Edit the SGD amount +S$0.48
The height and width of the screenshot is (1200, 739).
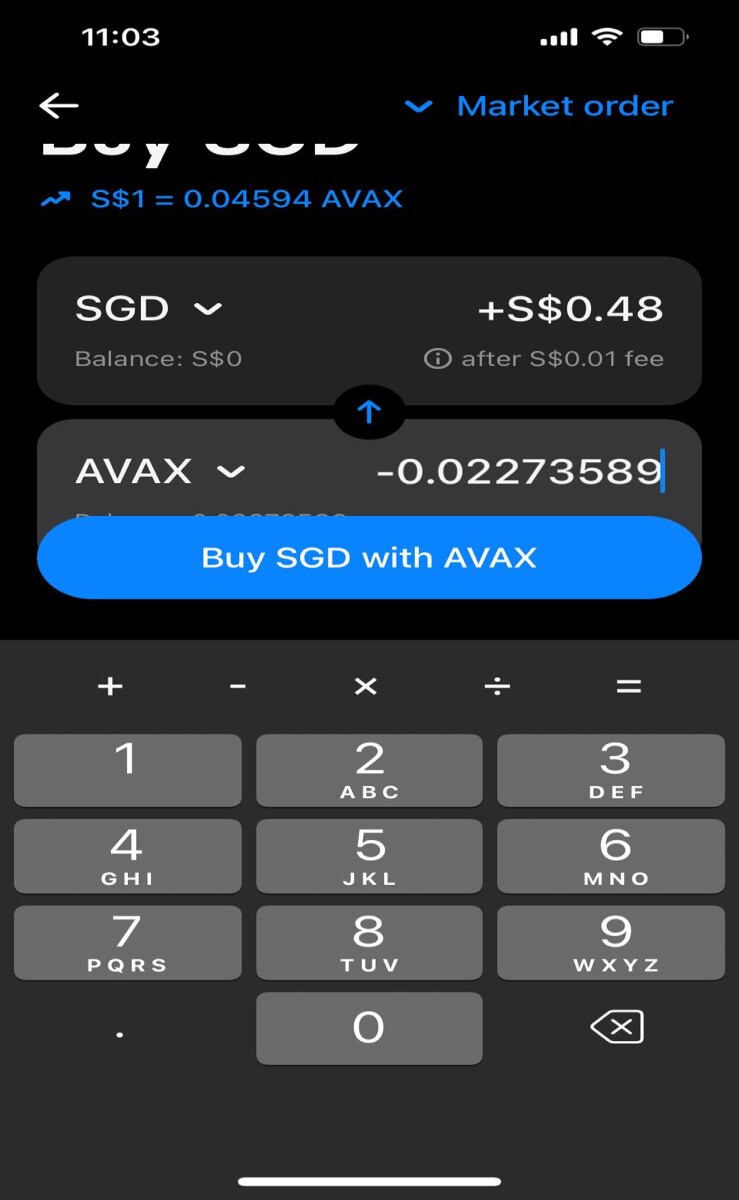pos(570,308)
